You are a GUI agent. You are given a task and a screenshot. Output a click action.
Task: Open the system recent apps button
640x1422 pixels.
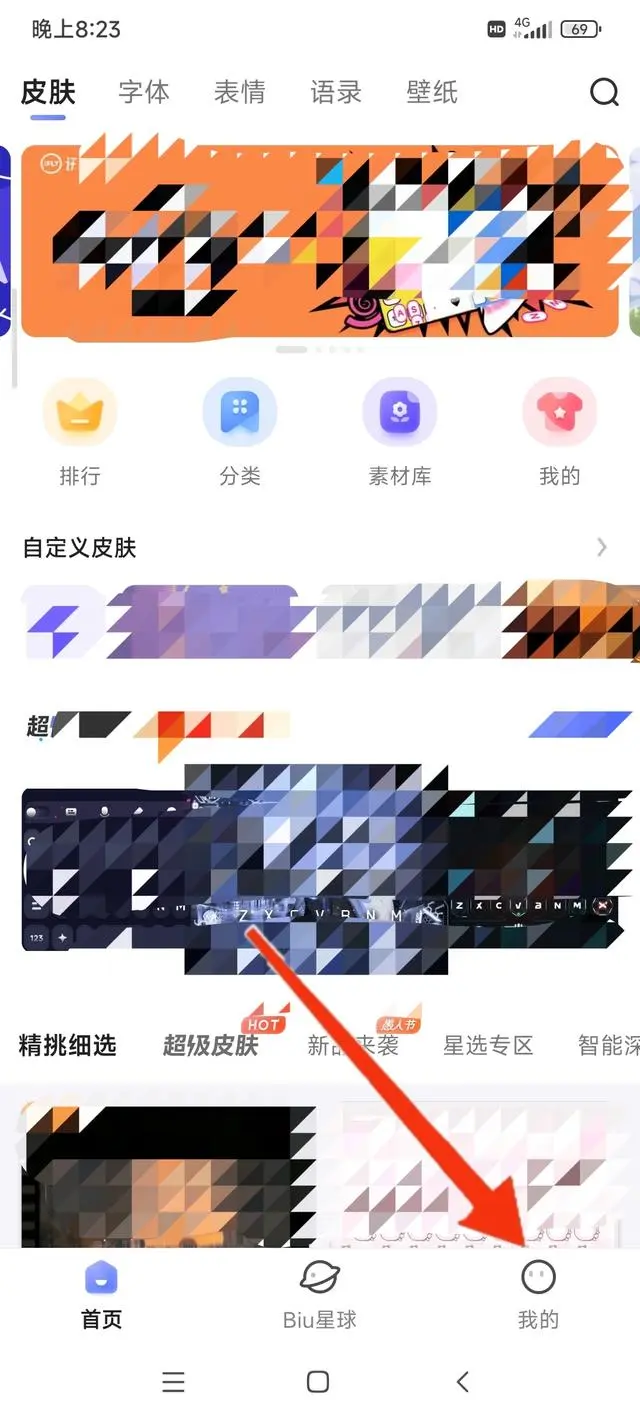pos(173,1382)
